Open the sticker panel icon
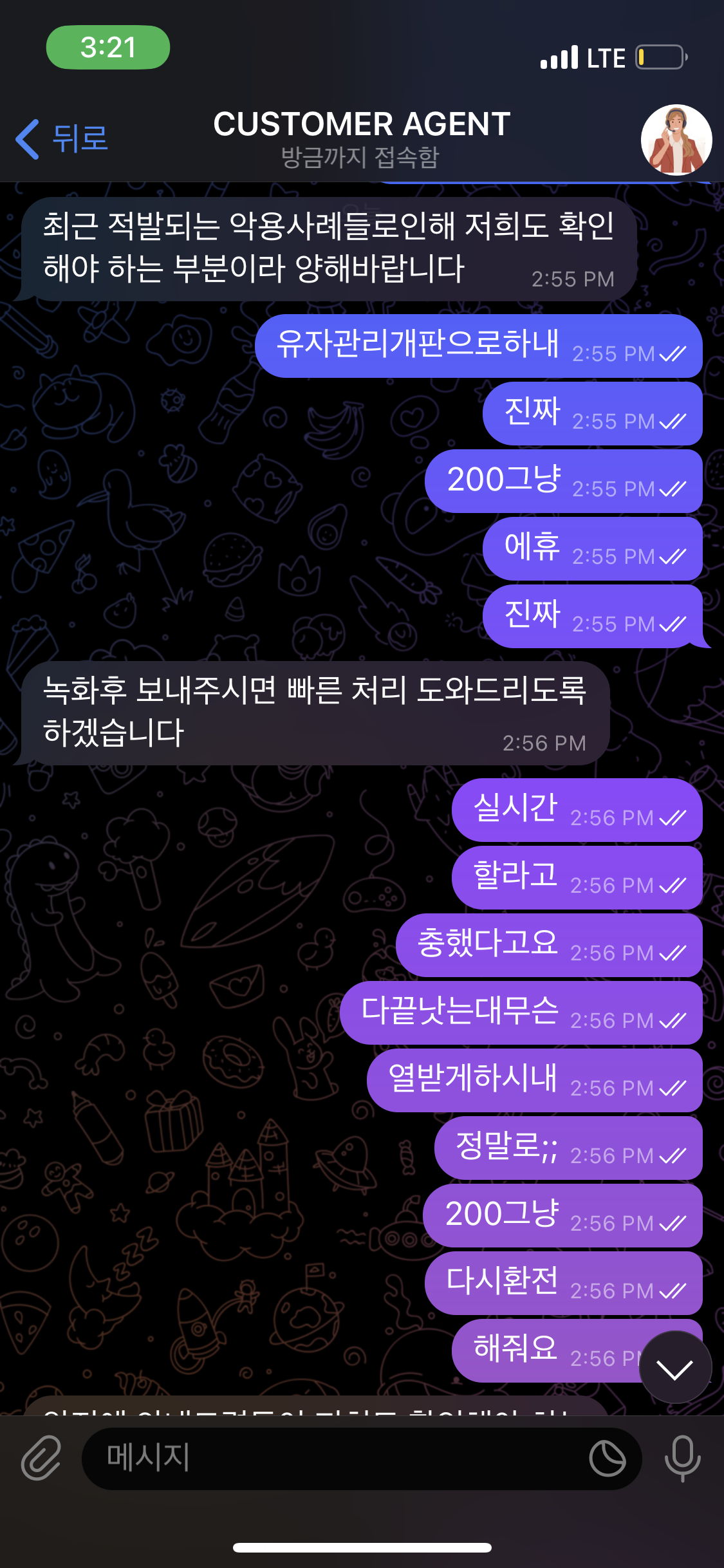The width and height of the screenshot is (724, 1568). click(x=607, y=1459)
